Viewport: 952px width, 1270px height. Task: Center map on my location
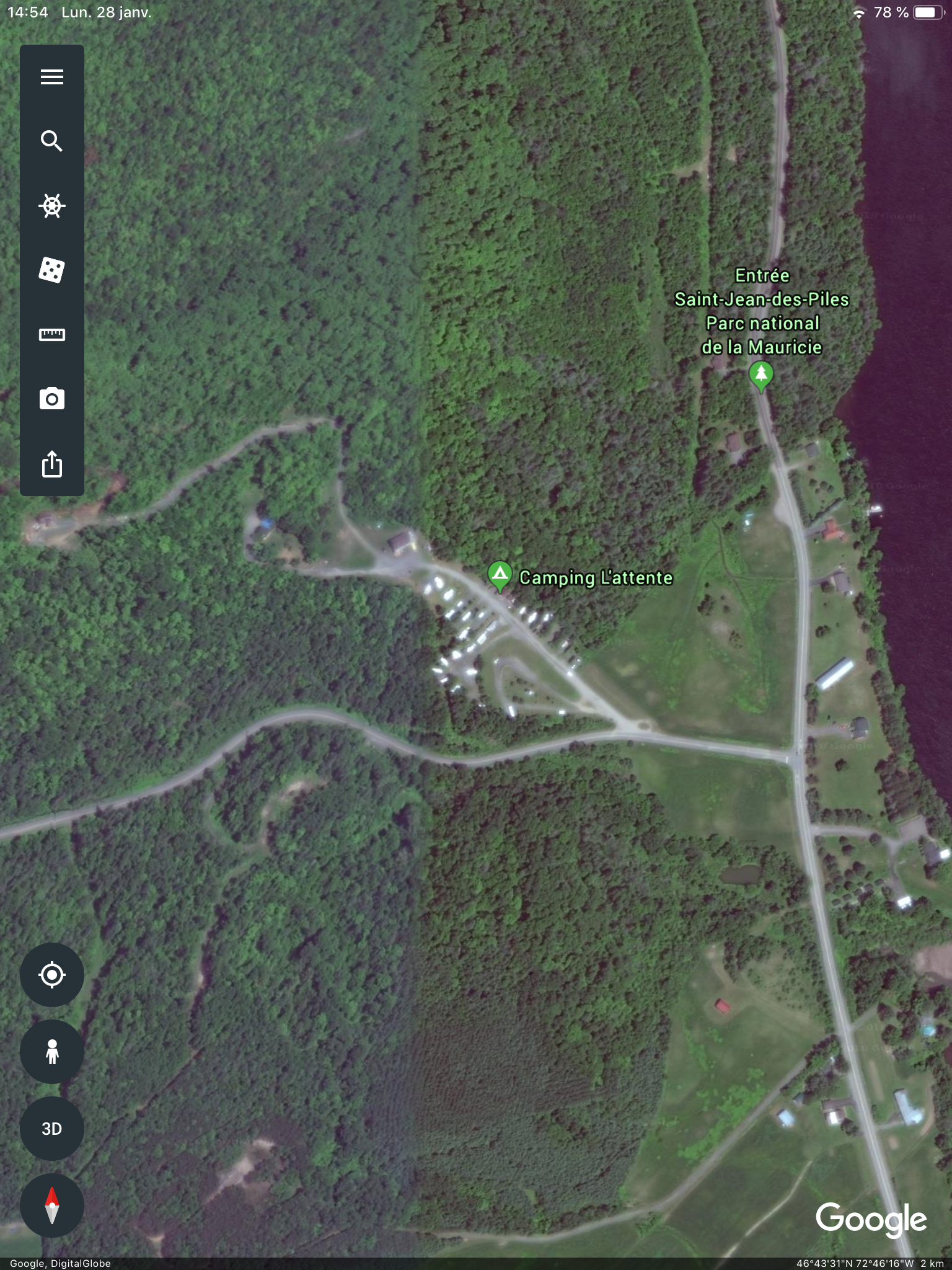pyautogui.click(x=52, y=975)
